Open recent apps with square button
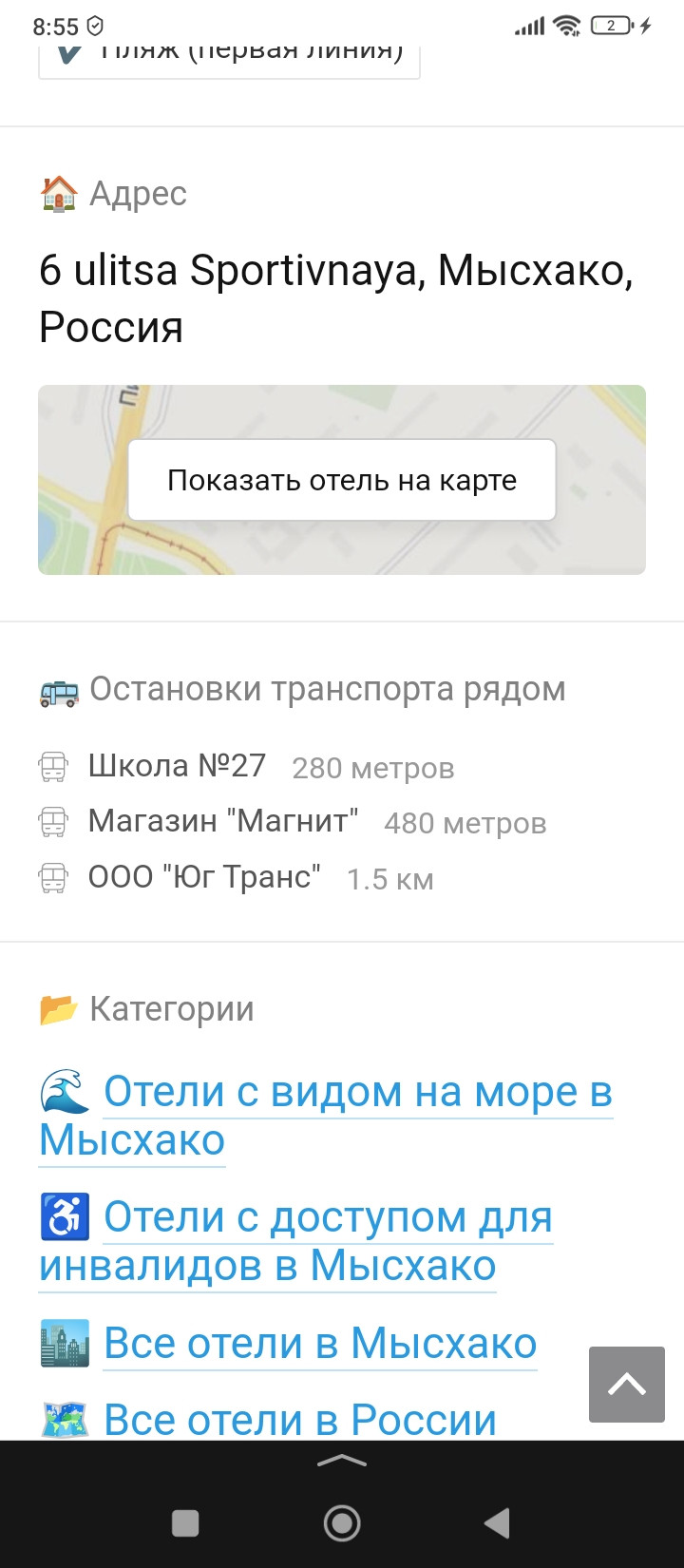Viewport: 684px width, 1568px height. click(185, 1523)
